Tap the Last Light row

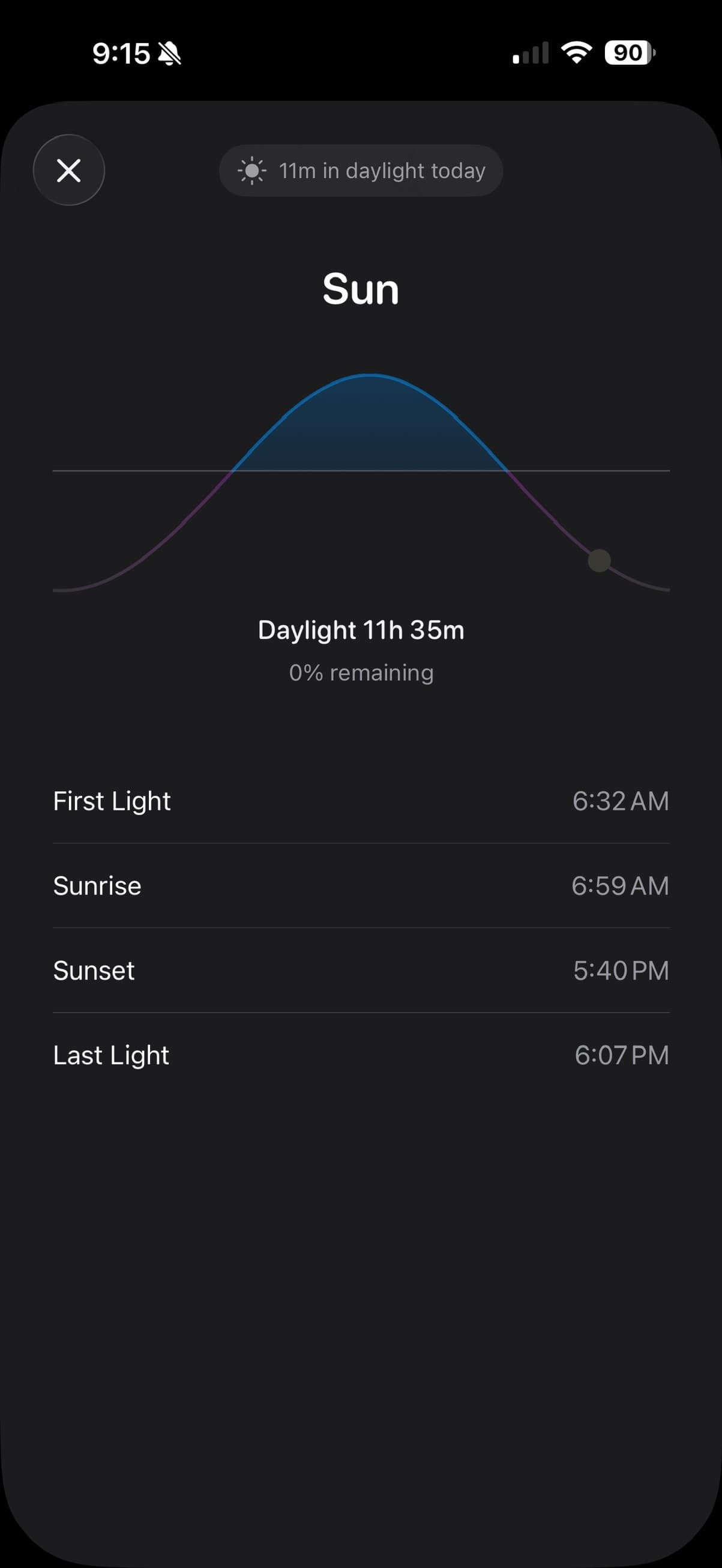coord(361,1055)
